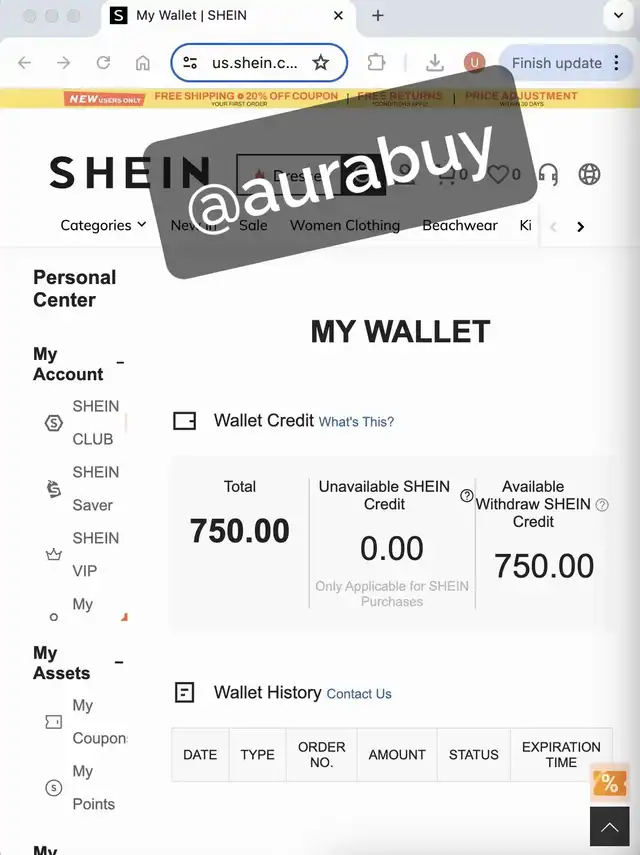Open SHEIN VIP in sidebar

[x=94, y=554]
